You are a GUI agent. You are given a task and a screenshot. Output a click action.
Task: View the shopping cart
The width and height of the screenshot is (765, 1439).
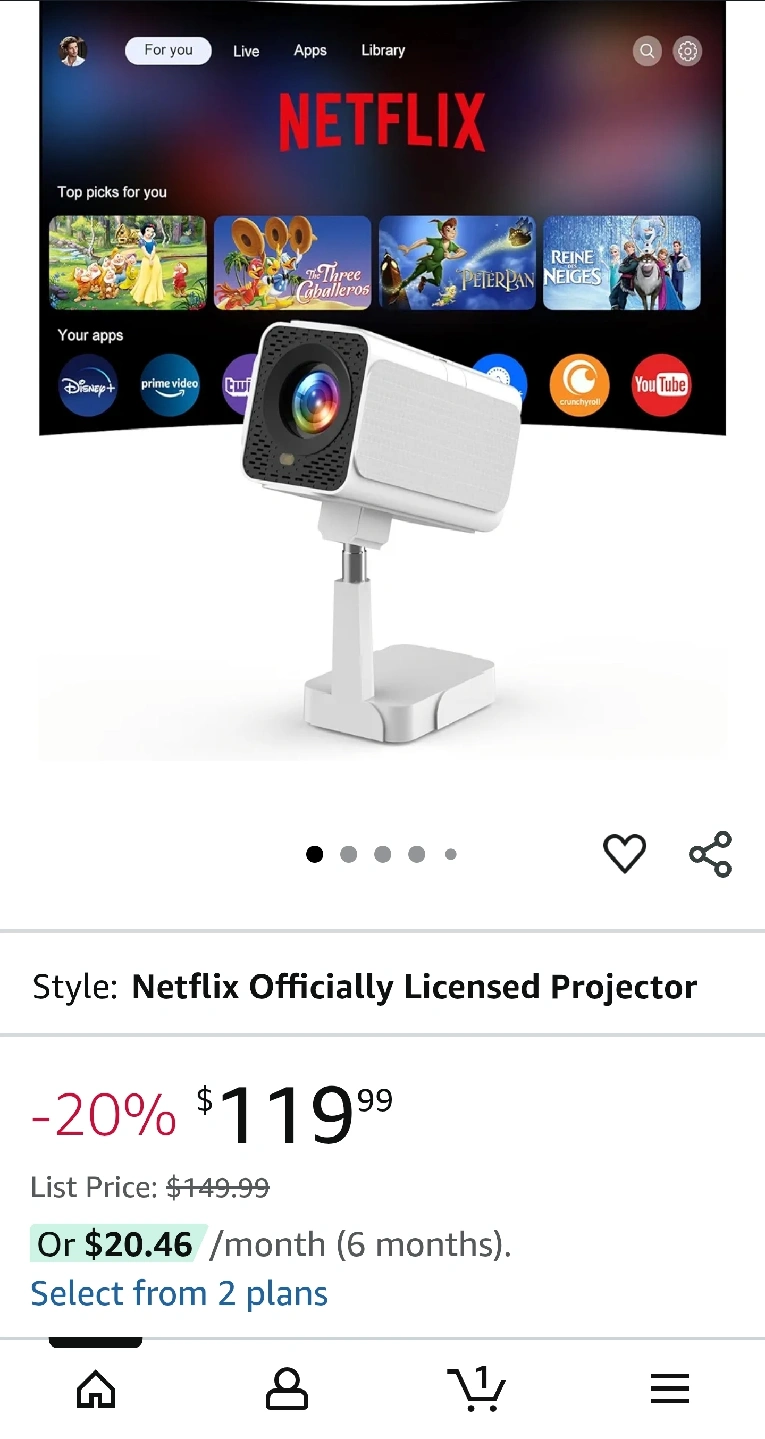pyautogui.click(x=476, y=1389)
